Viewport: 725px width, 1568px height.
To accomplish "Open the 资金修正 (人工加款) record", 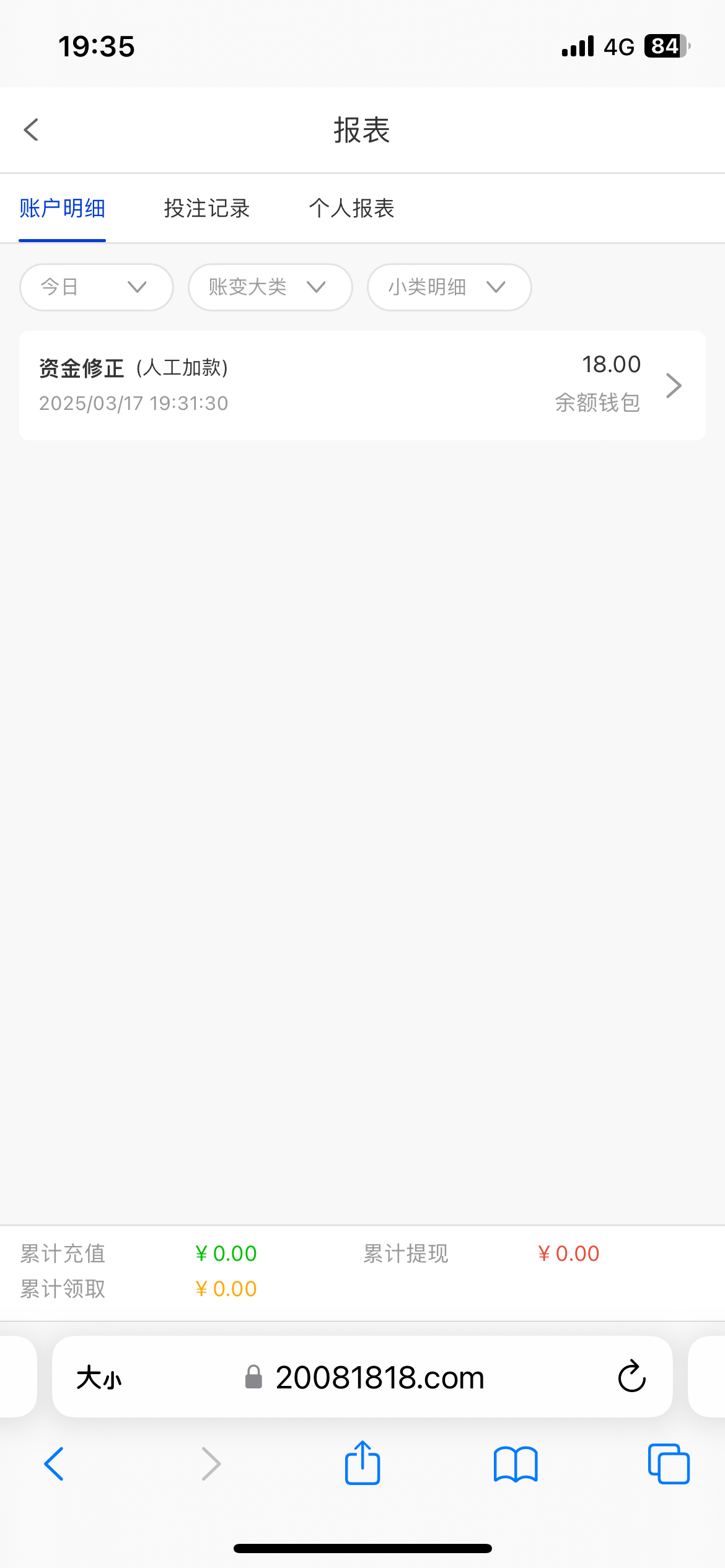I will tap(362, 385).
